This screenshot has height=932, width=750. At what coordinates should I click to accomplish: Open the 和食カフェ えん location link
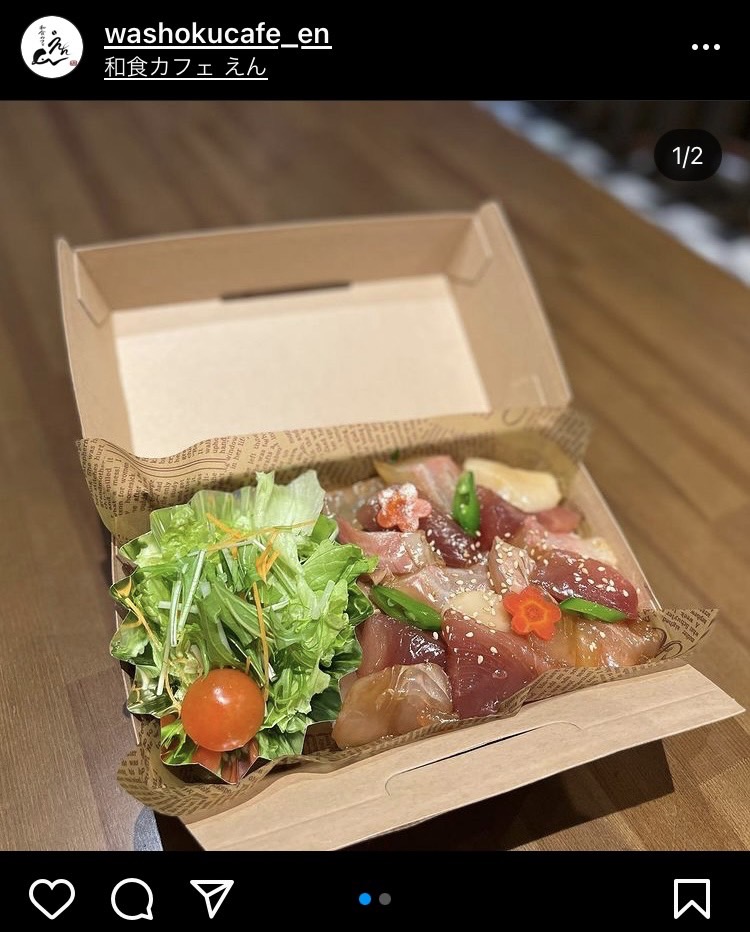click(185, 69)
